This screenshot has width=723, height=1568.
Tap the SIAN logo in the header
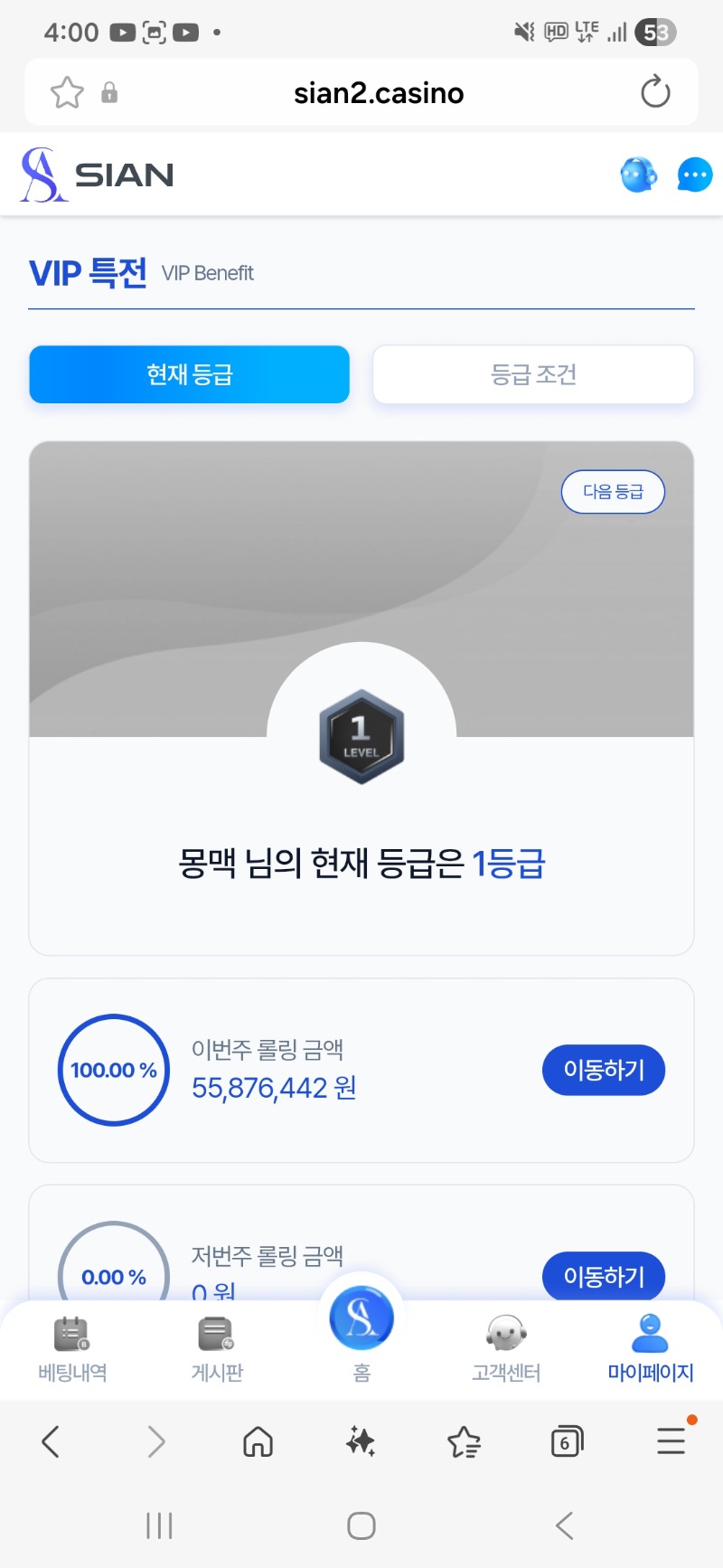tap(98, 175)
